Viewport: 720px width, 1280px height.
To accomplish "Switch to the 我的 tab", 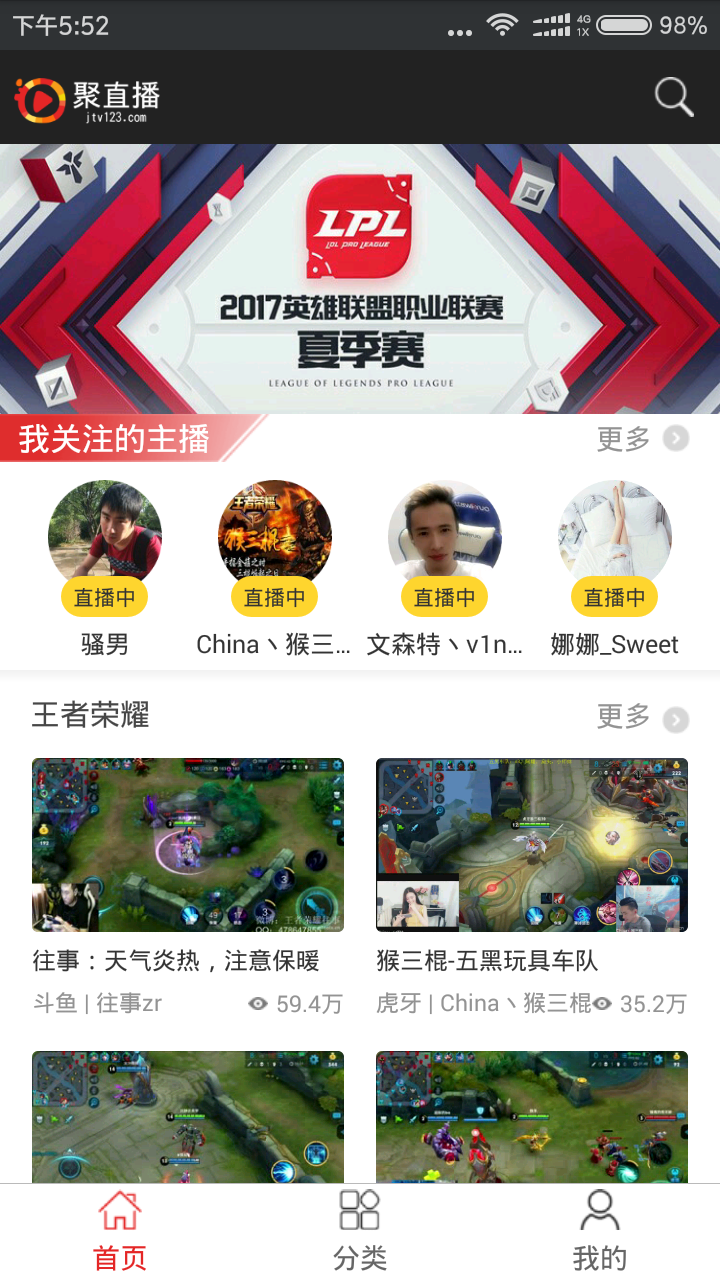I will pyautogui.click(x=600, y=1231).
